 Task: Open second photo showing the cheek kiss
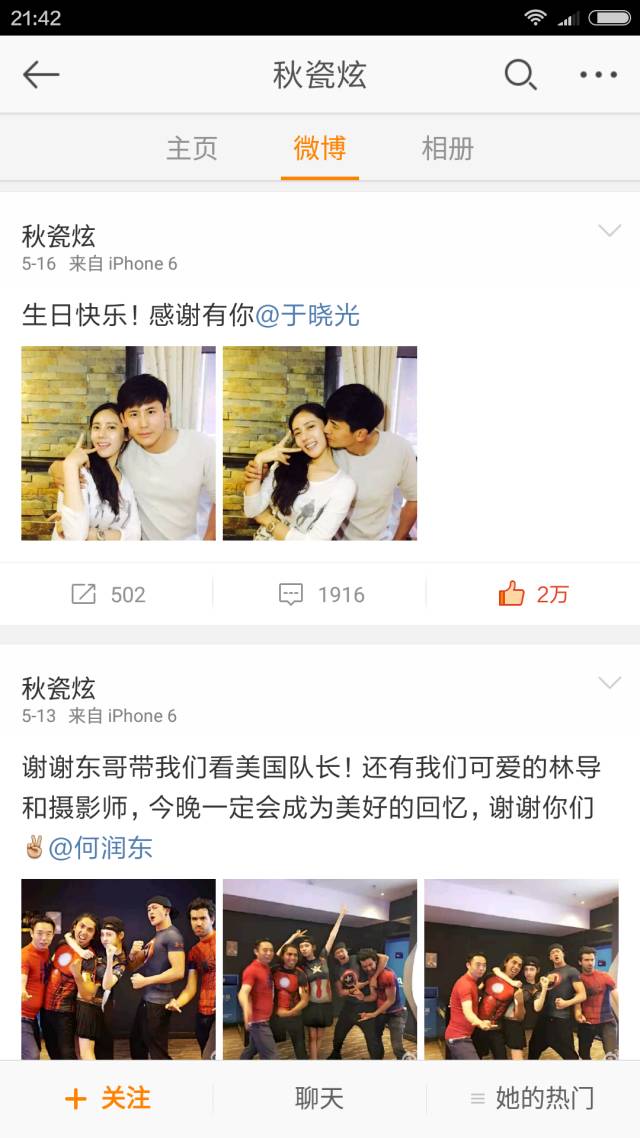pyautogui.click(x=320, y=443)
